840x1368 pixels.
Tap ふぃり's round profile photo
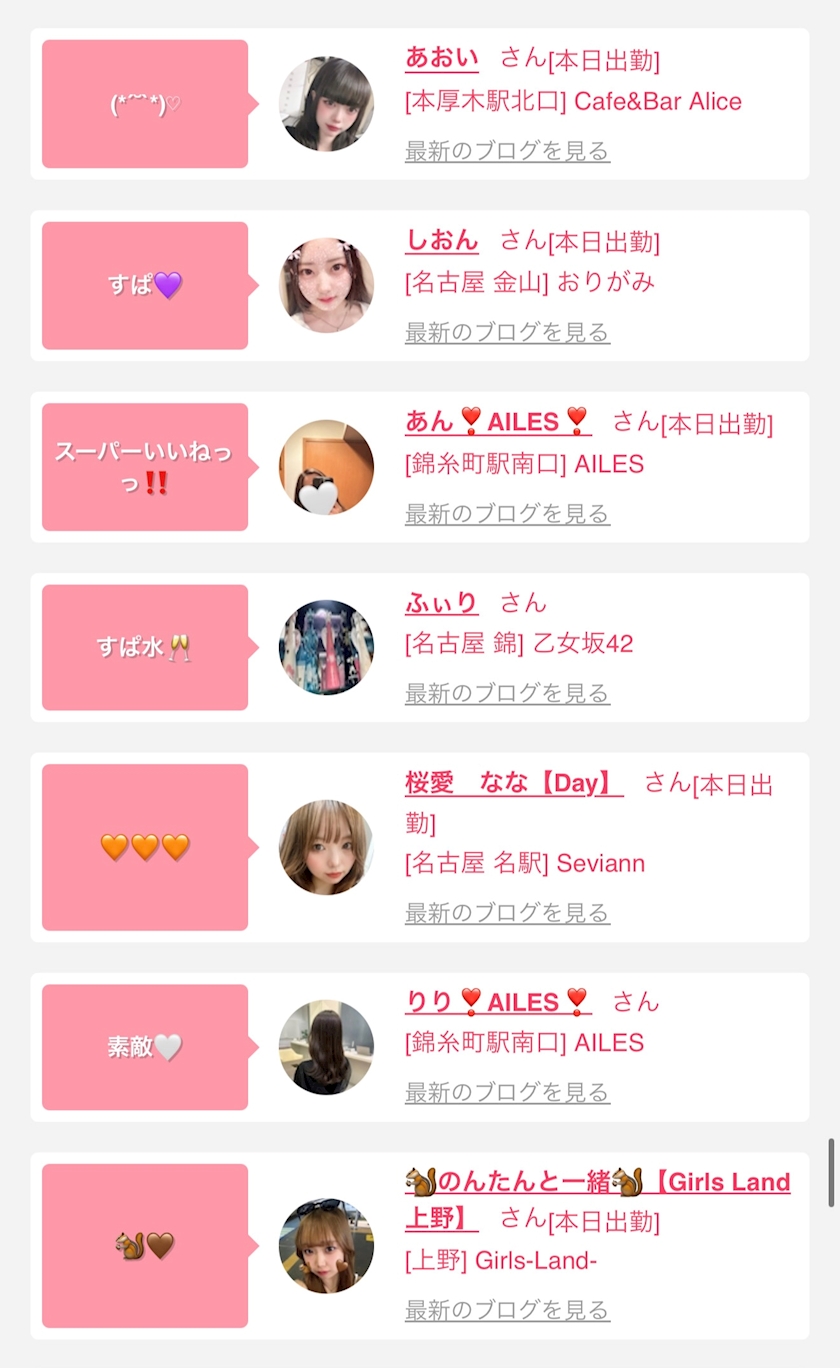coord(326,647)
